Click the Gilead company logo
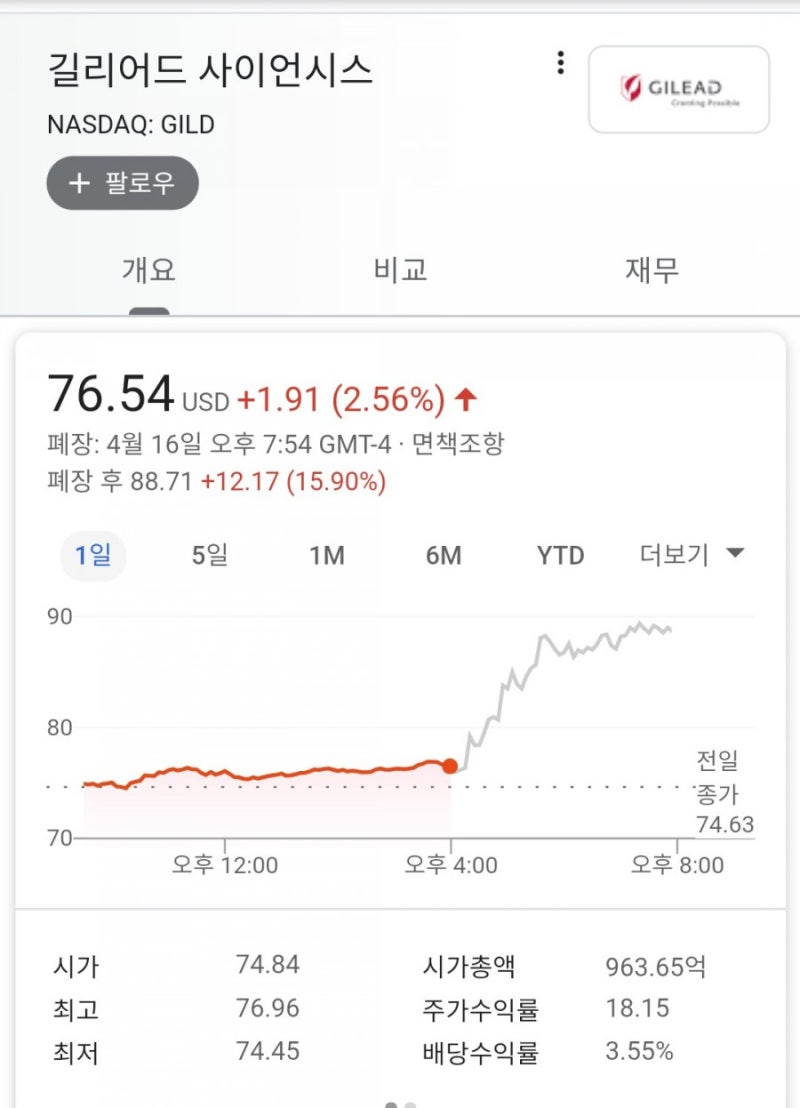 (678, 90)
